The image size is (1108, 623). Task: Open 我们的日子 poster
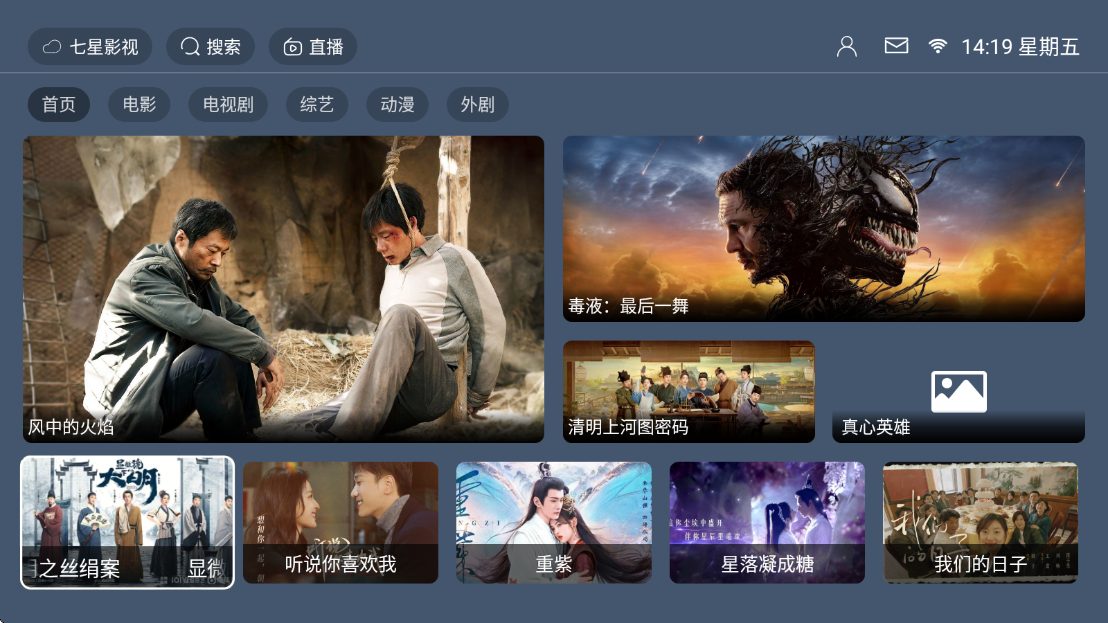pos(980,521)
